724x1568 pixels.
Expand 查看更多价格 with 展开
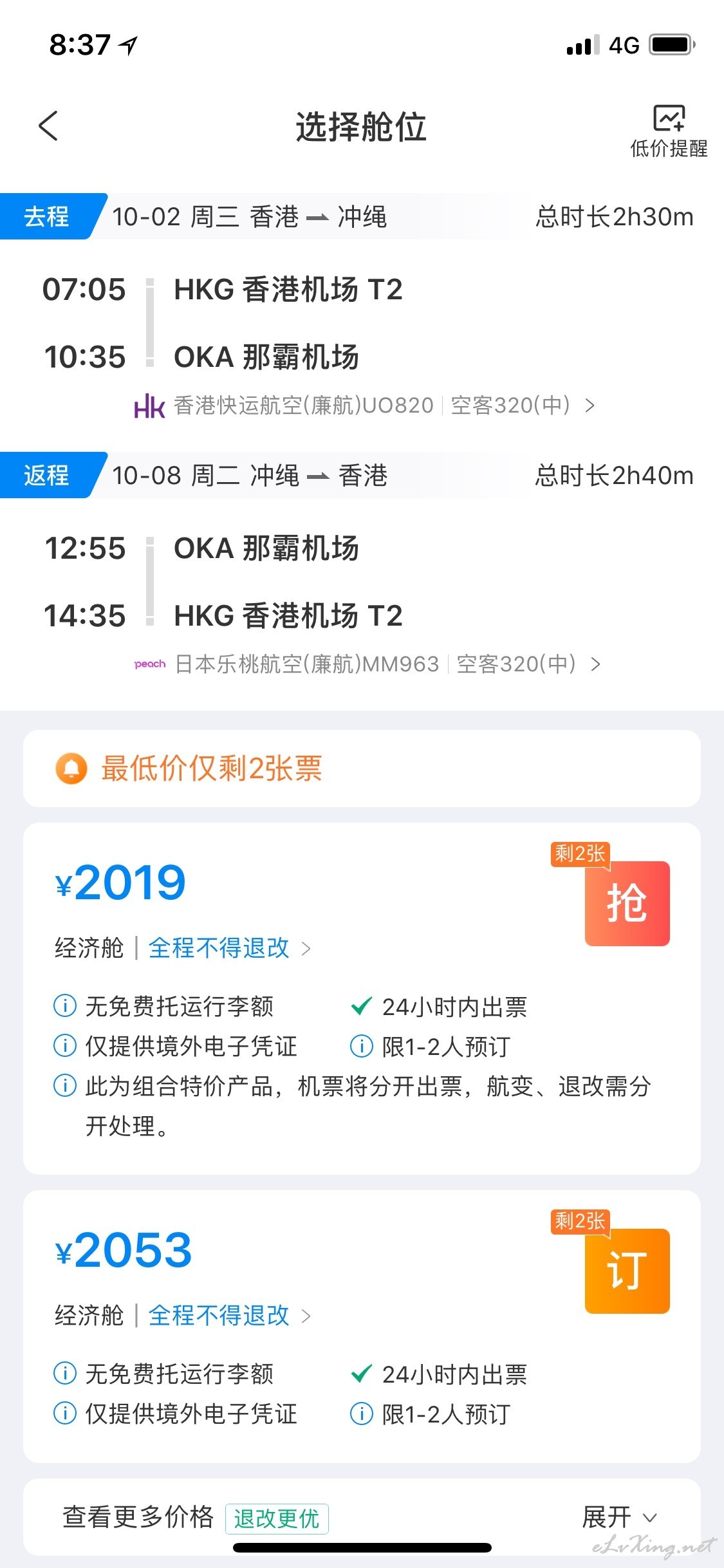click(619, 1517)
